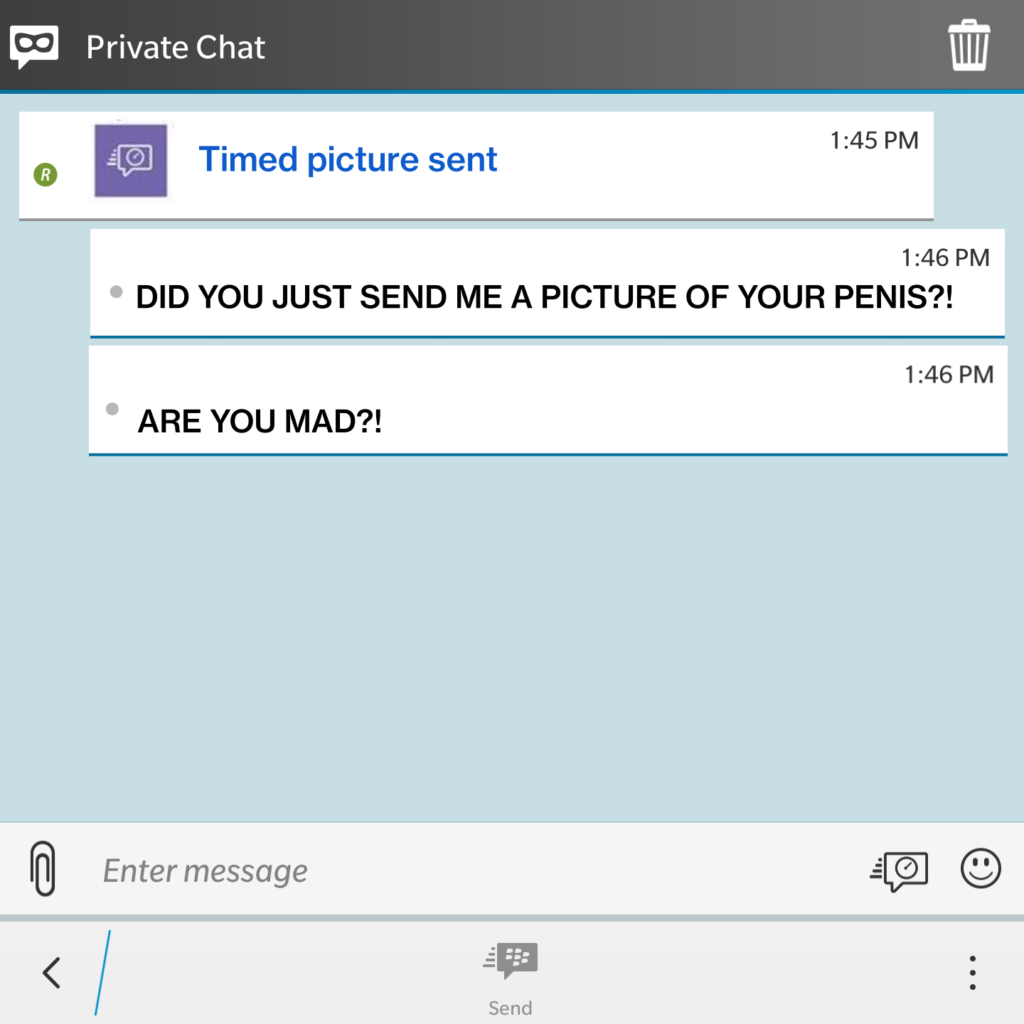The height and width of the screenshot is (1024, 1024).
Task: Open the attachment paperclip
Action: 42,869
